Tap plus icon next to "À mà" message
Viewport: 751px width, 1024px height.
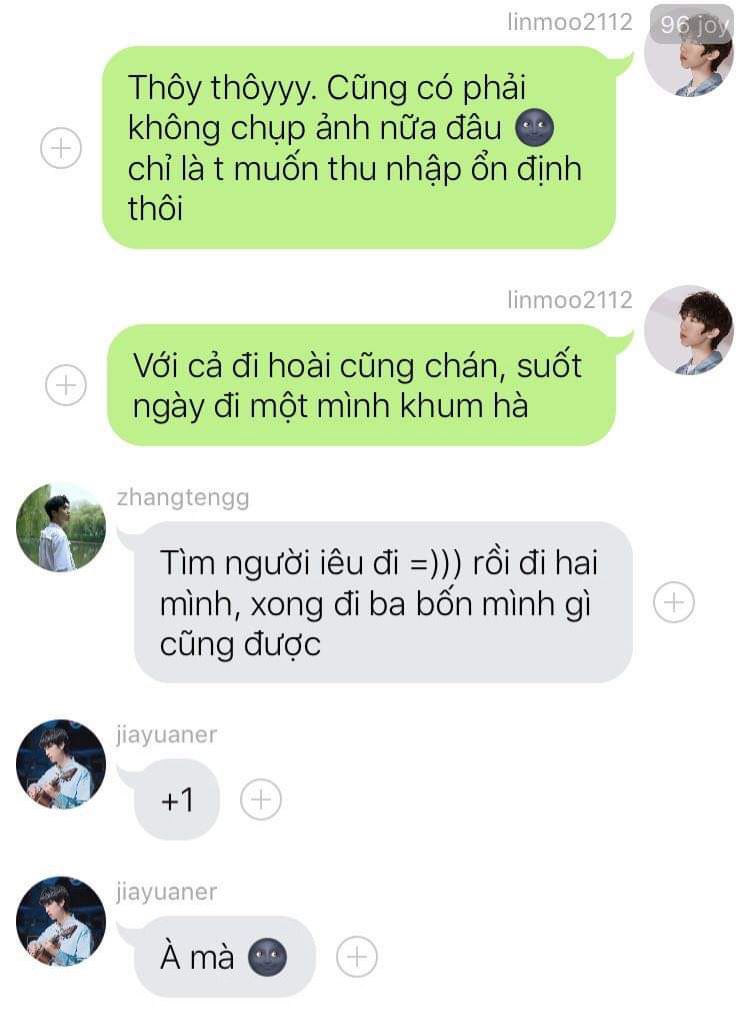[x=357, y=957]
